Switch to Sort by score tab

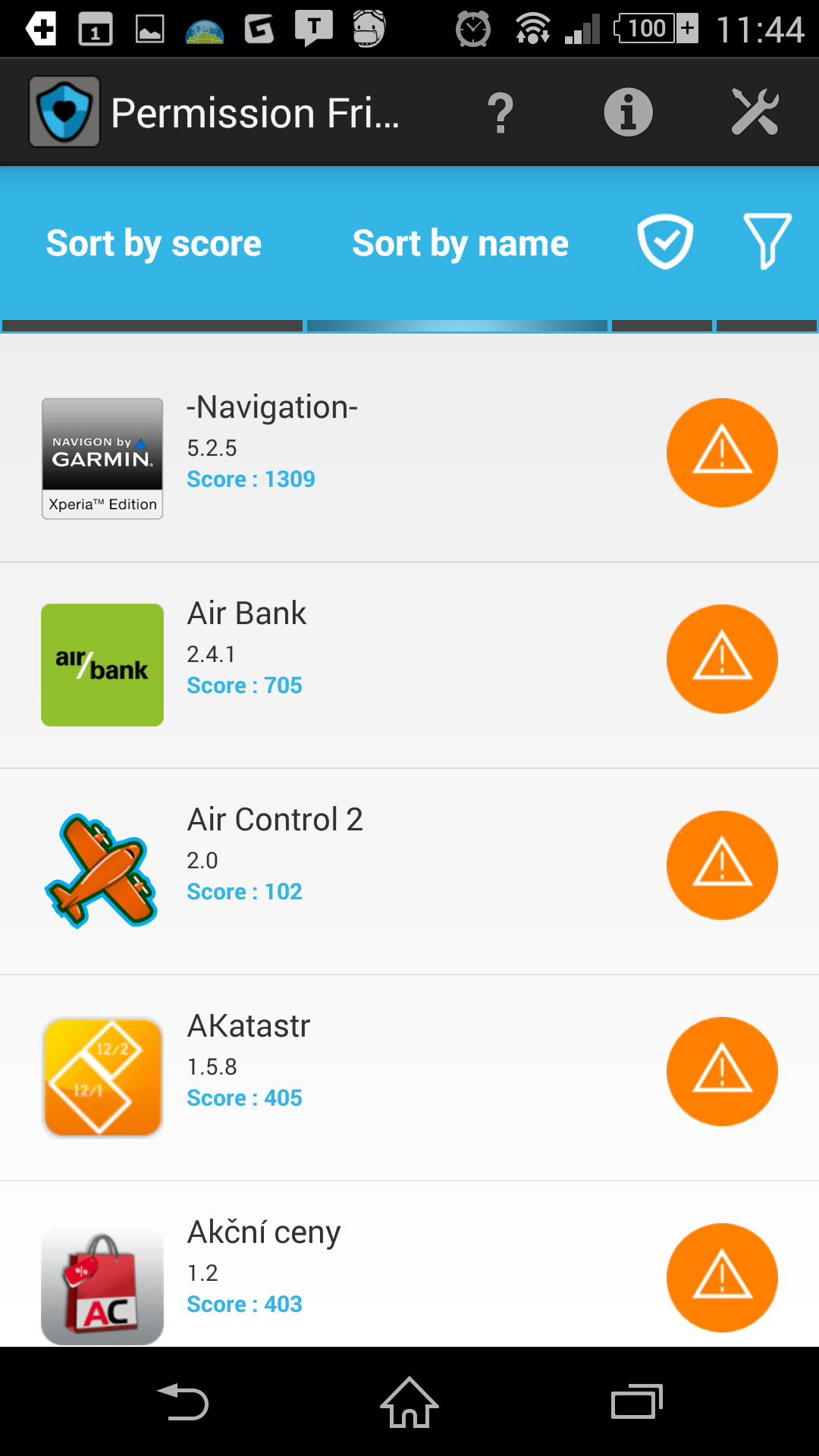pos(153,243)
